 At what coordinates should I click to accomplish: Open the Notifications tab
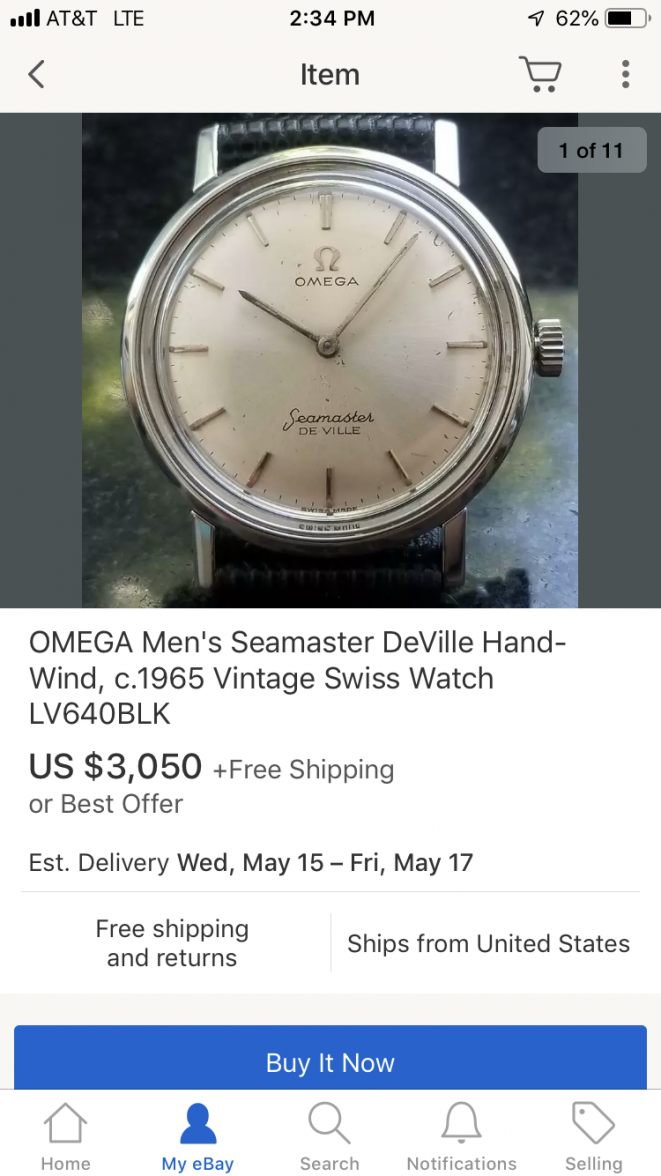[x=461, y=1136]
